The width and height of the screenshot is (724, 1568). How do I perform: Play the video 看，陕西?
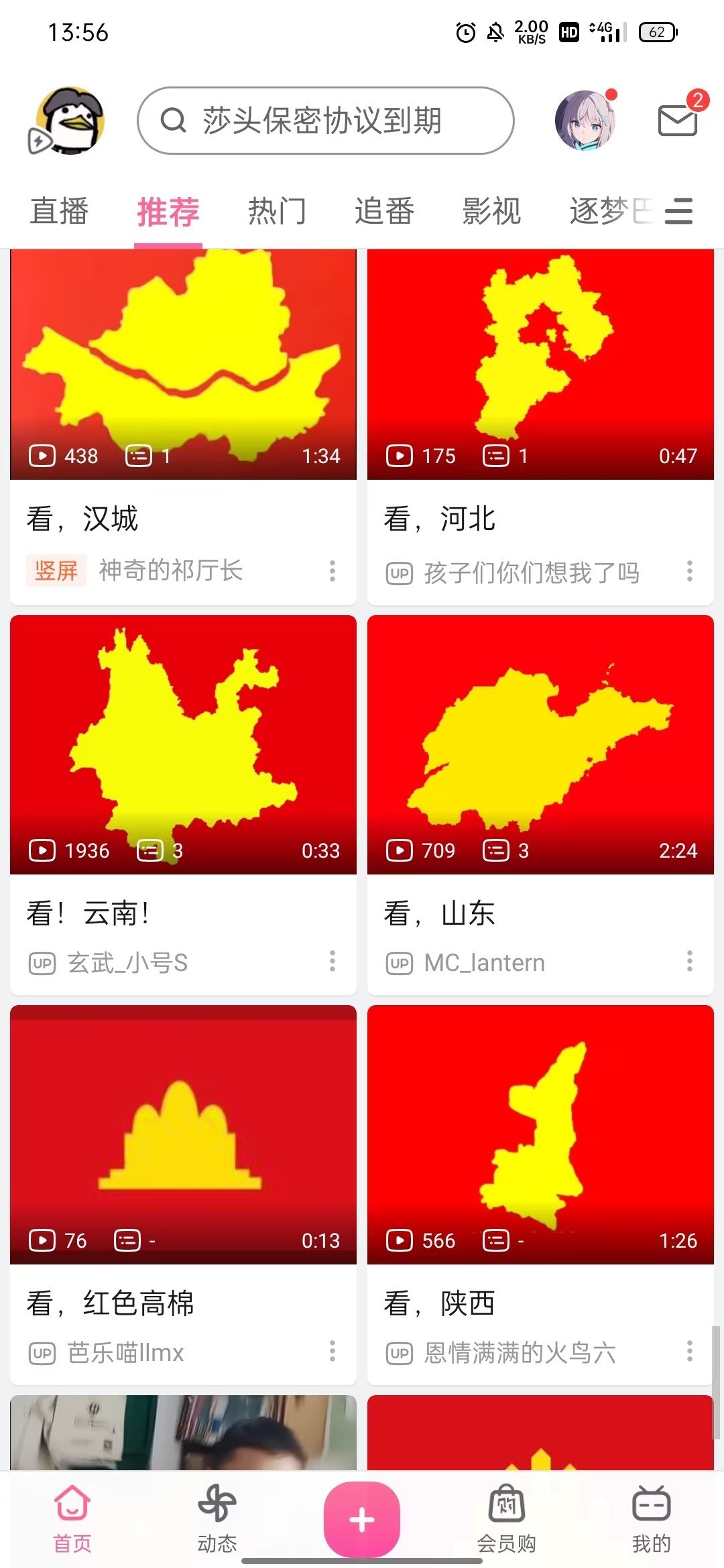click(x=540, y=1134)
